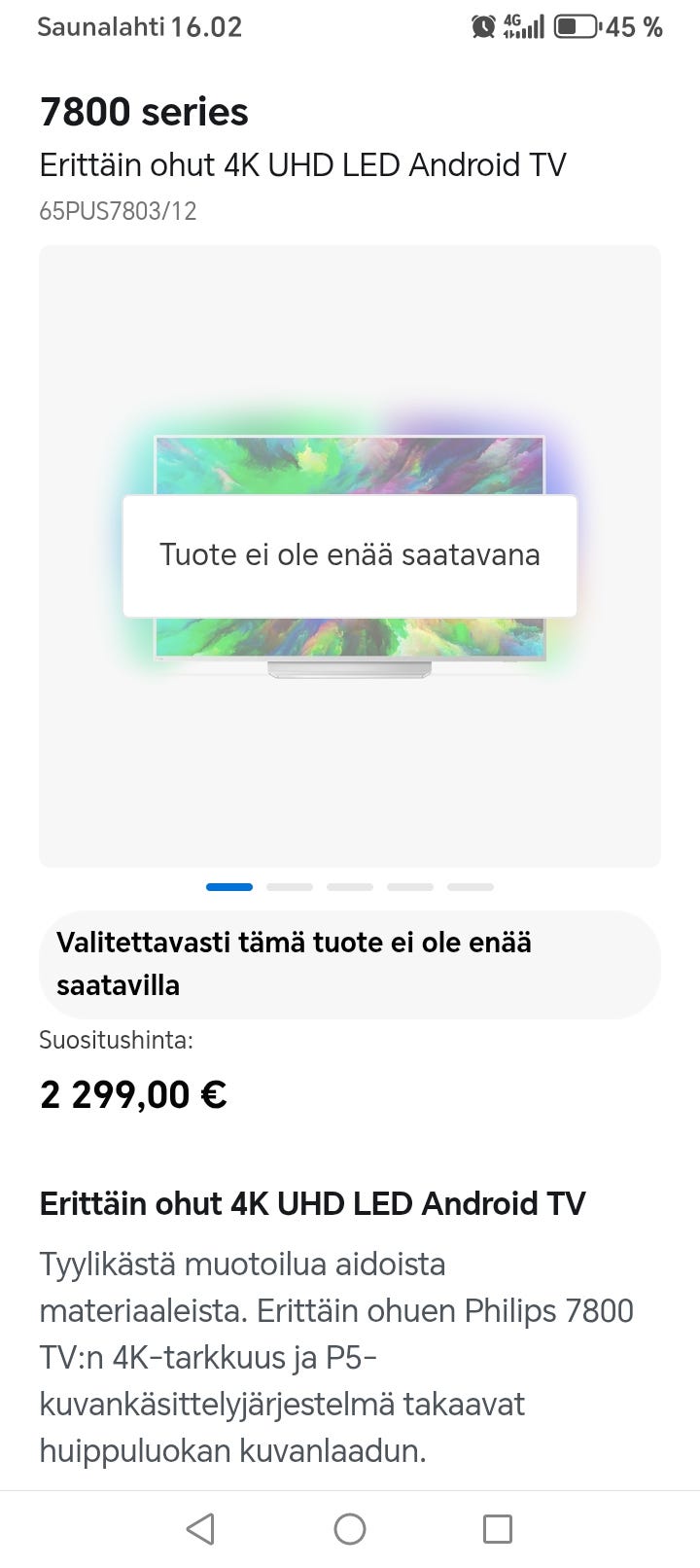Viewport: 700px width, 1568px height.
Task: Tap the alarm clock status icon
Action: (480, 27)
